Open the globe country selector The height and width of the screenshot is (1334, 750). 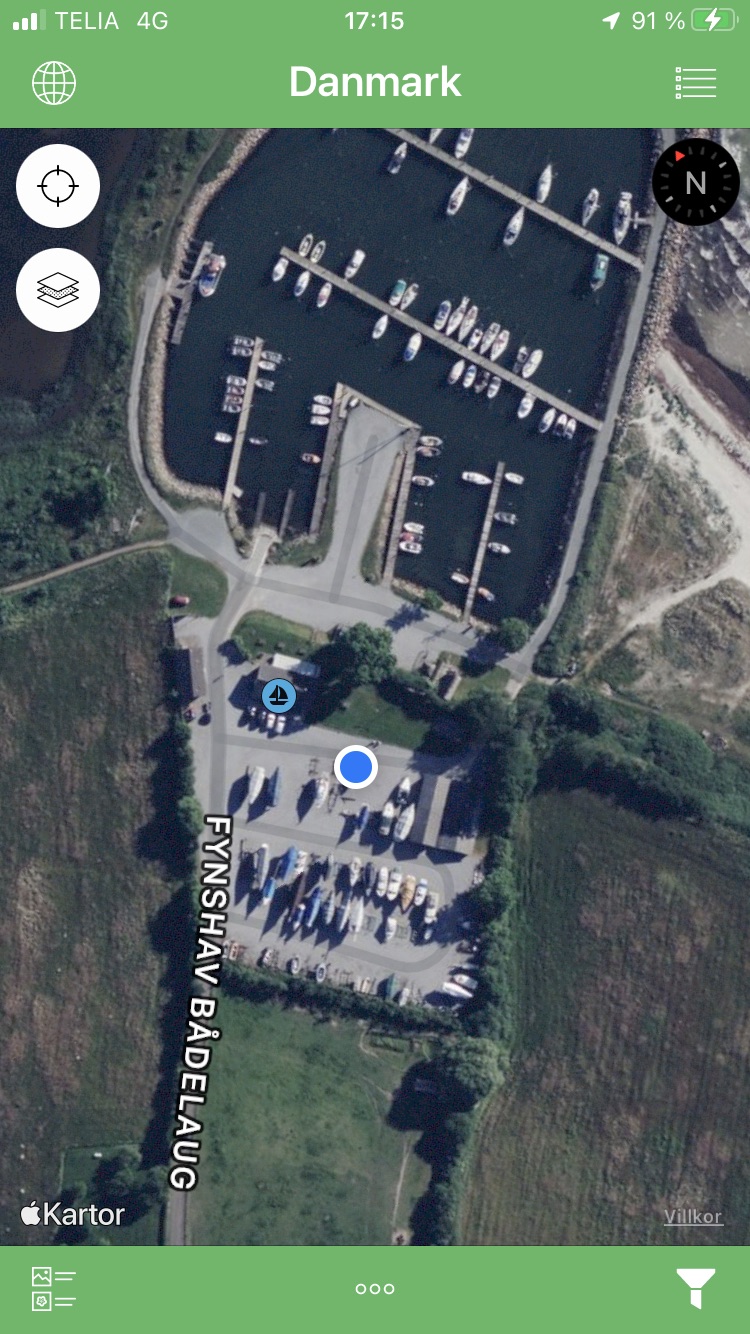54,83
